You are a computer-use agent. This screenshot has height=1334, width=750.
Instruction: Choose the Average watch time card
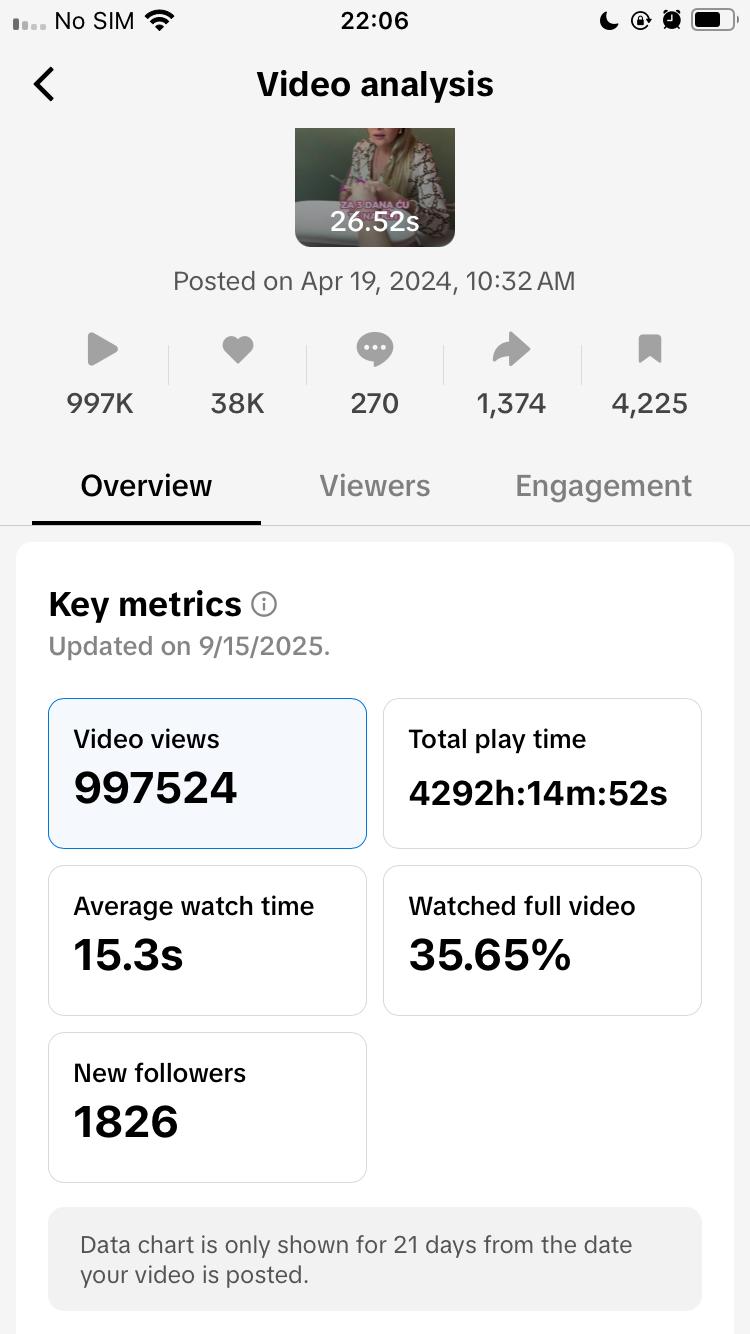tap(207, 940)
